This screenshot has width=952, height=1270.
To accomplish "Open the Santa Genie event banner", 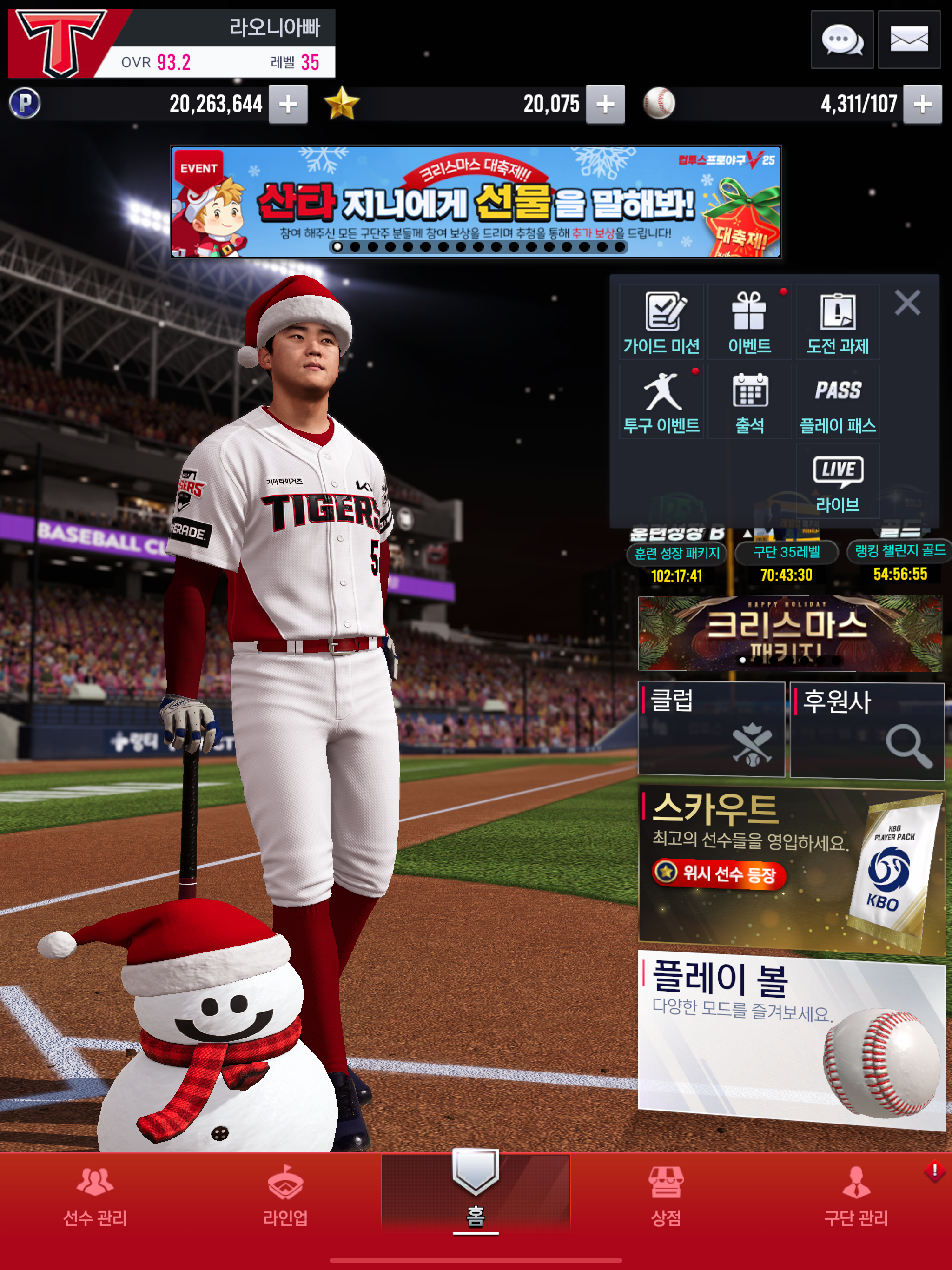I will coord(476,201).
